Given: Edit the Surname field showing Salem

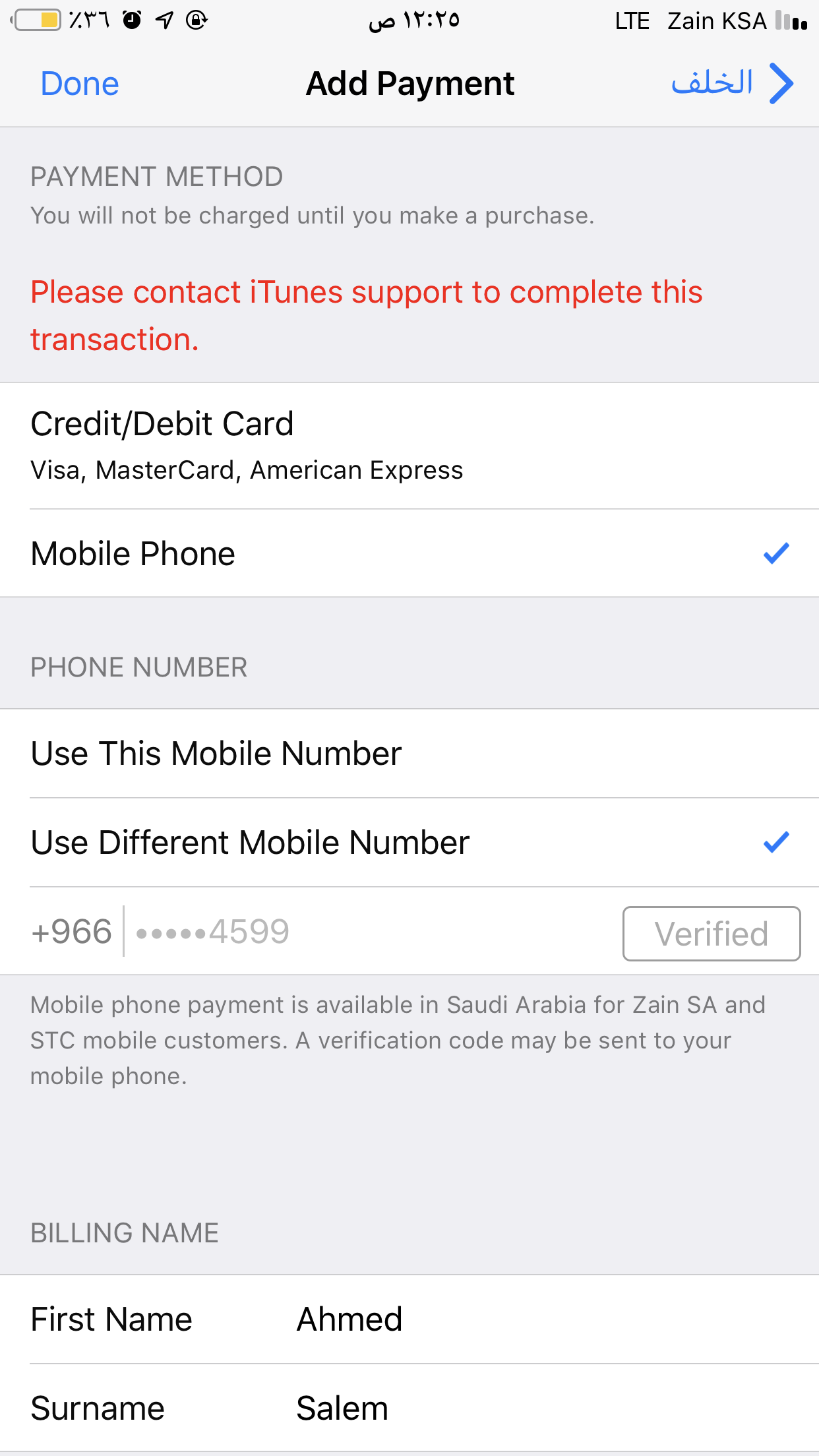Looking at the screenshot, I should pyautogui.click(x=343, y=1408).
